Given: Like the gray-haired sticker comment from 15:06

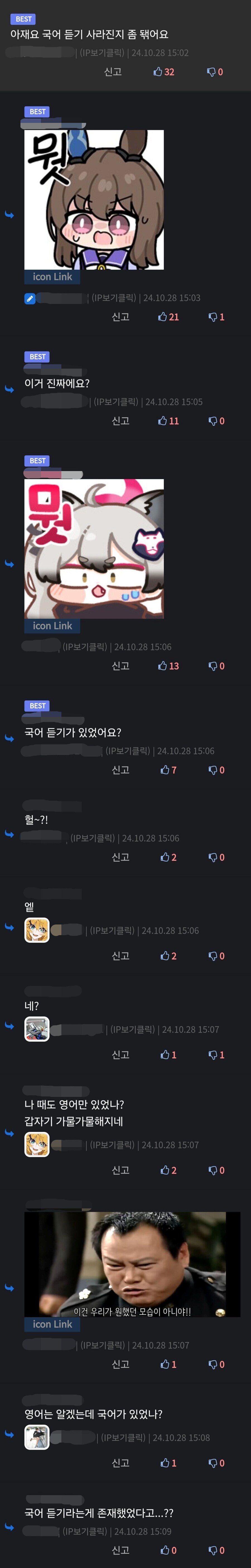Looking at the screenshot, I should tap(168, 666).
